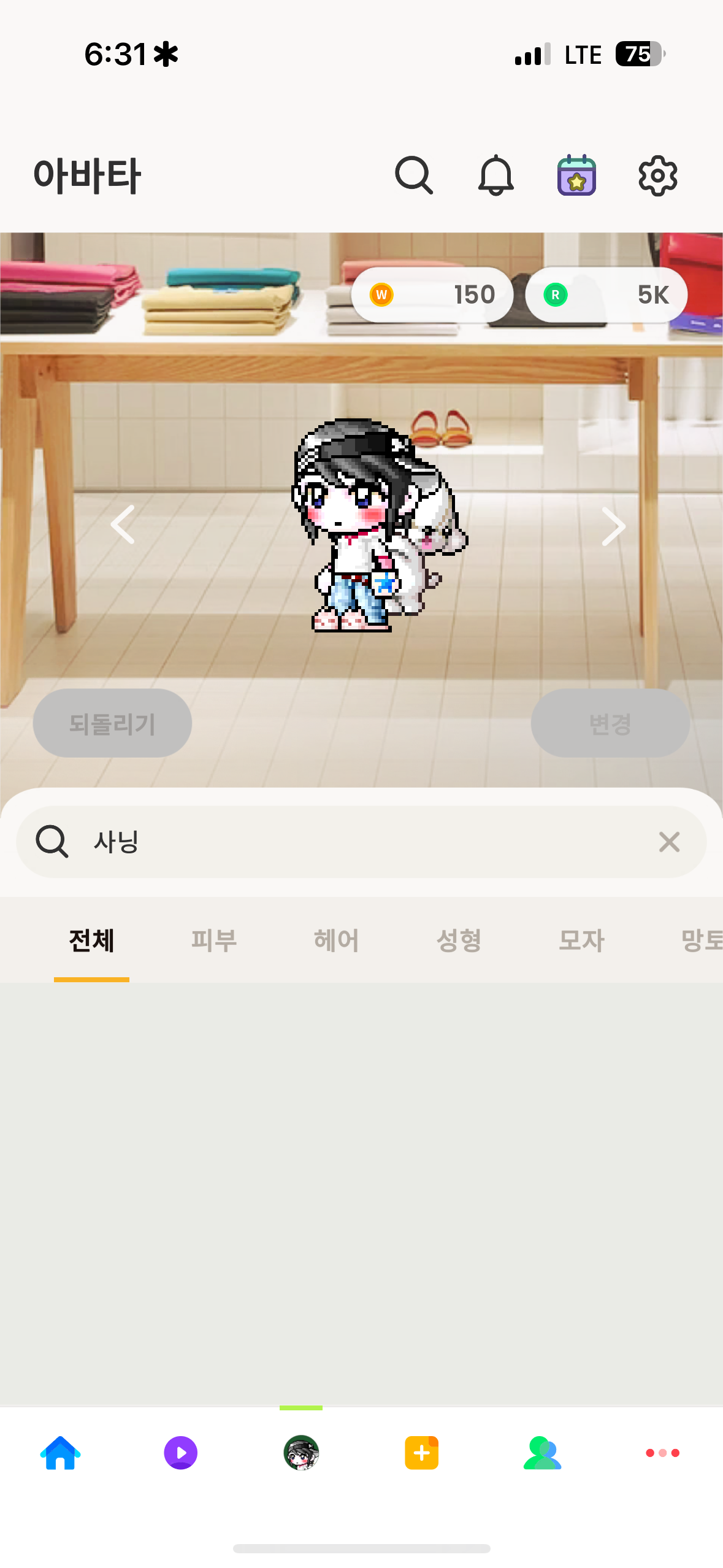This screenshot has height=1568, width=723.
Task: Tap the 되돌리기 button
Action: (112, 723)
